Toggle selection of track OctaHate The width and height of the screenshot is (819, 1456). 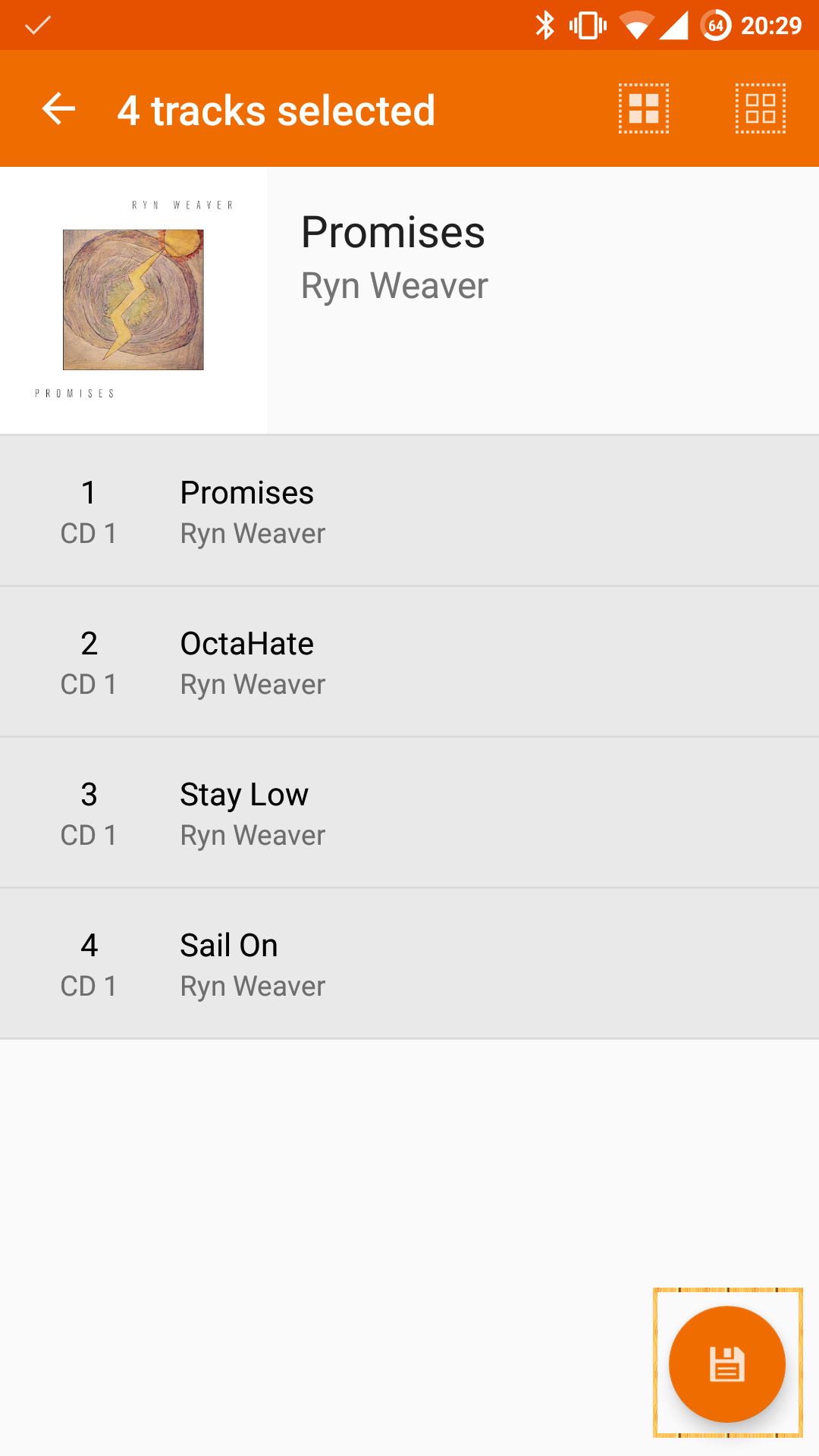pos(409,662)
